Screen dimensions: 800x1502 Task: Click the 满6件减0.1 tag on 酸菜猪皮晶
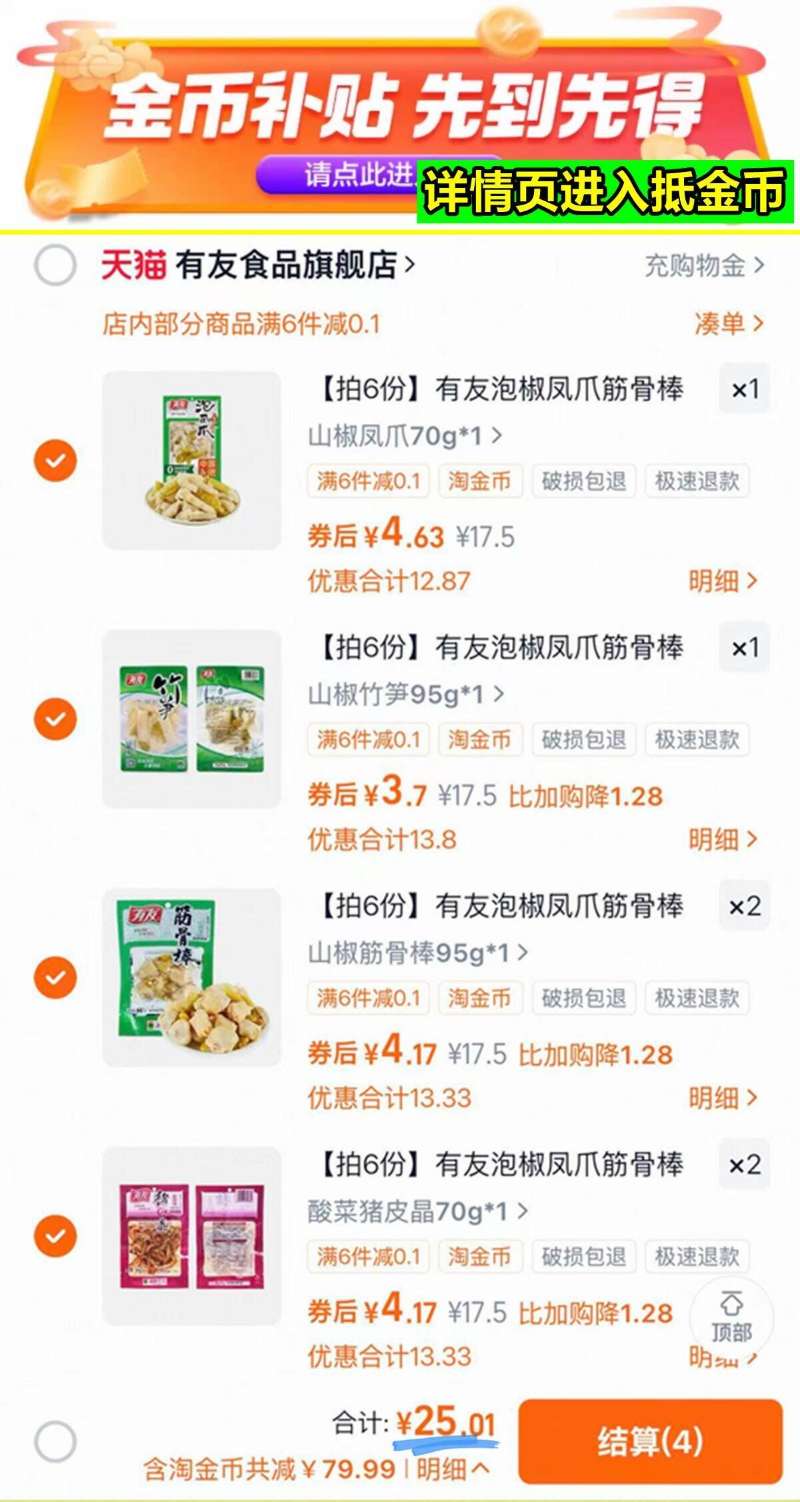(366, 1256)
